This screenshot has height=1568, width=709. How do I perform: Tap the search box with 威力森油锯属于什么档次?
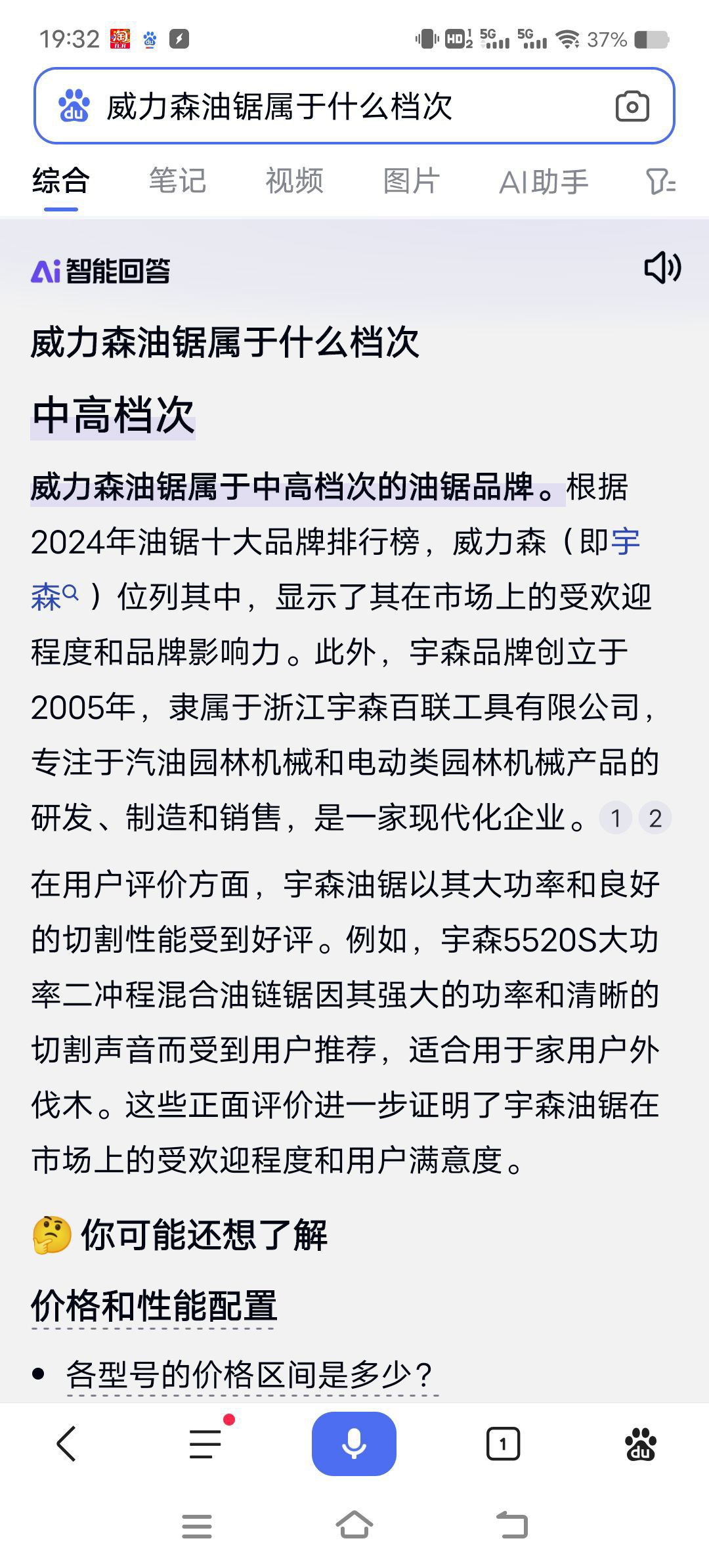354,106
